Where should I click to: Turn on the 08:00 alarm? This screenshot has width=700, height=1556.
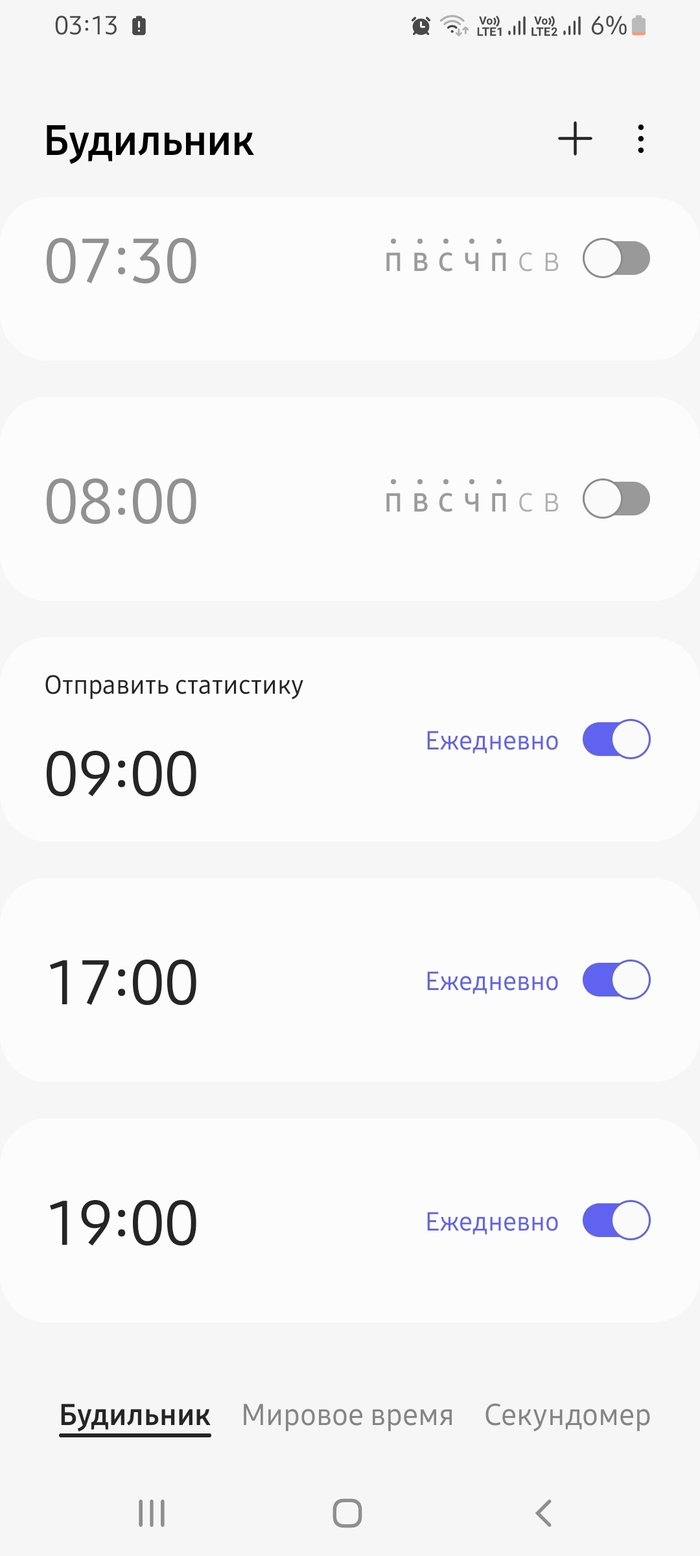(616, 498)
